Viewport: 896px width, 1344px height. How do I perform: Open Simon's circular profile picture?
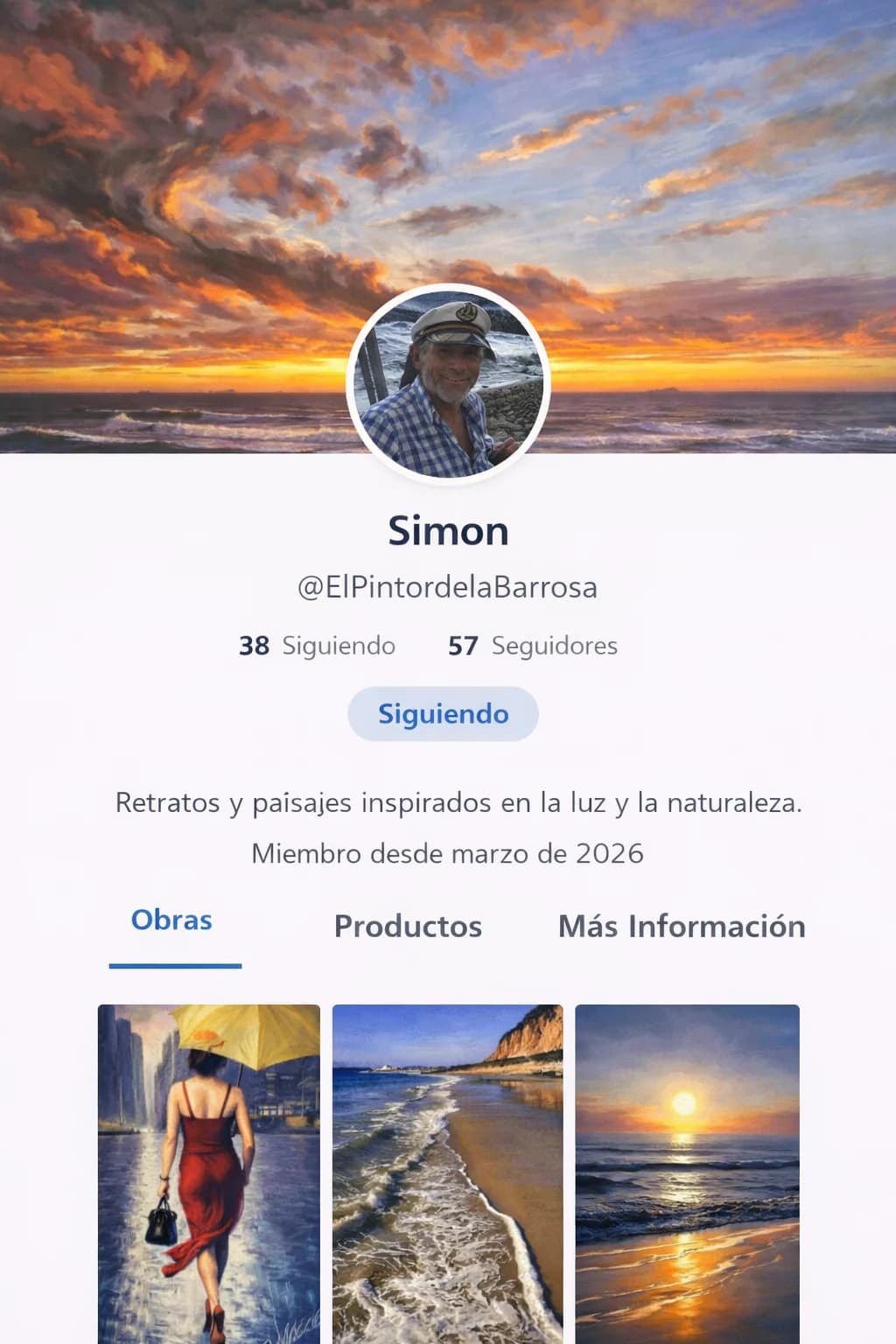click(448, 378)
